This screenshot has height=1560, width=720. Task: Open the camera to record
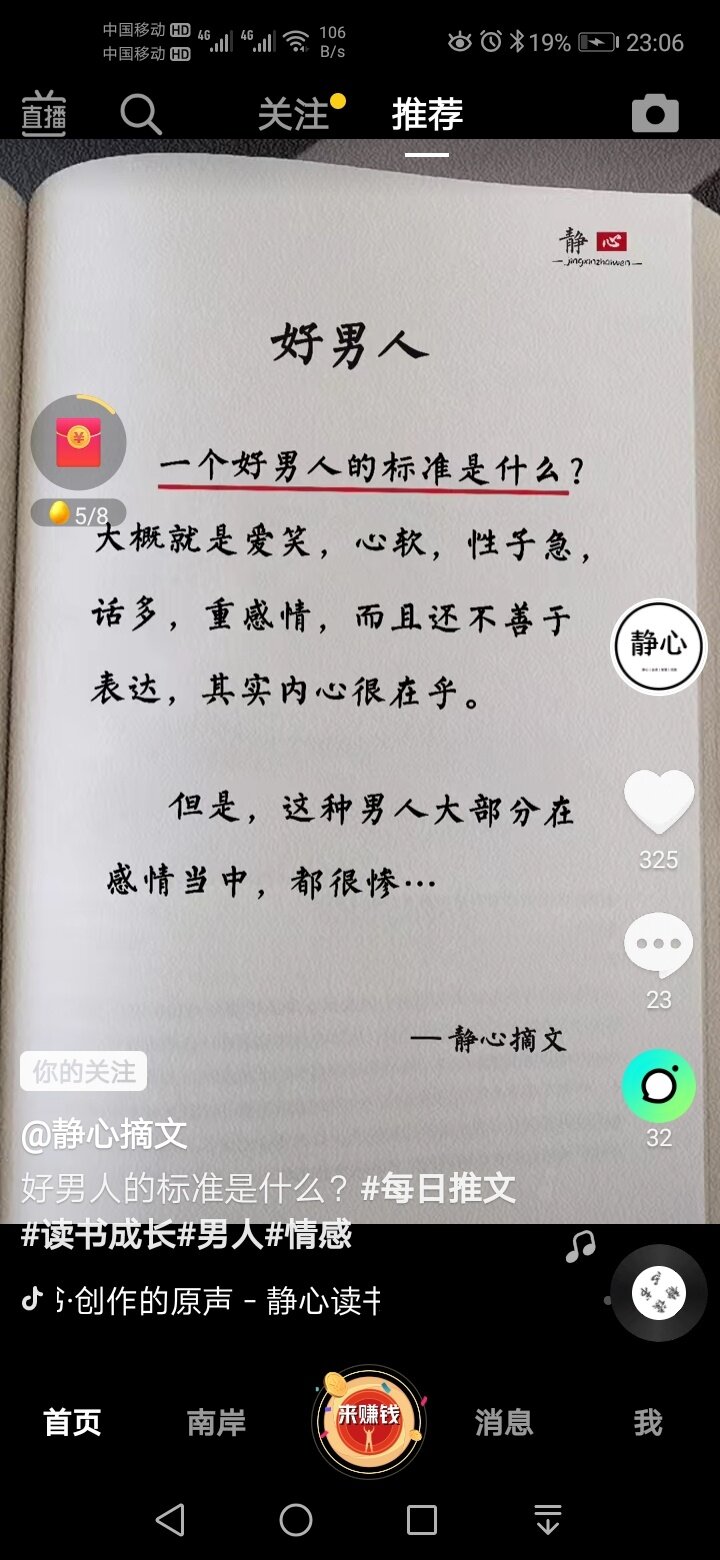pyautogui.click(x=655, y=115)
